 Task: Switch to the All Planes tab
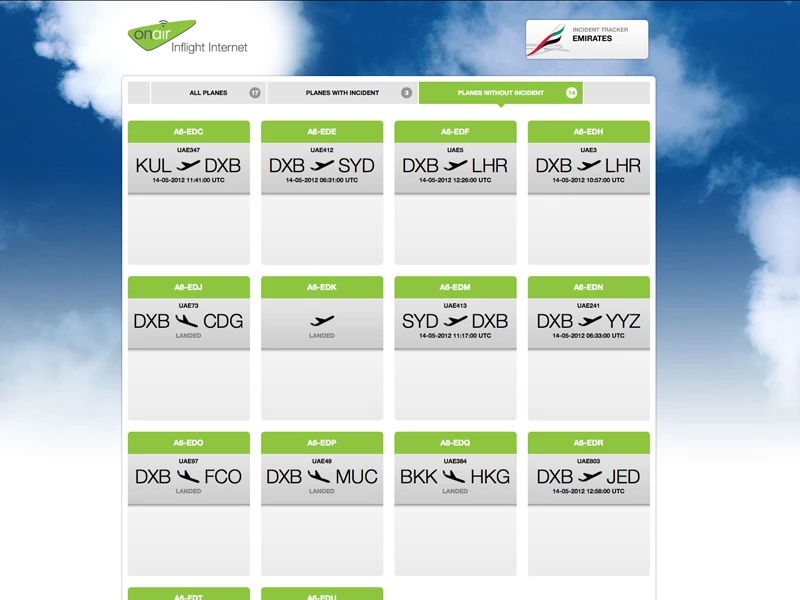click(208, 93)
